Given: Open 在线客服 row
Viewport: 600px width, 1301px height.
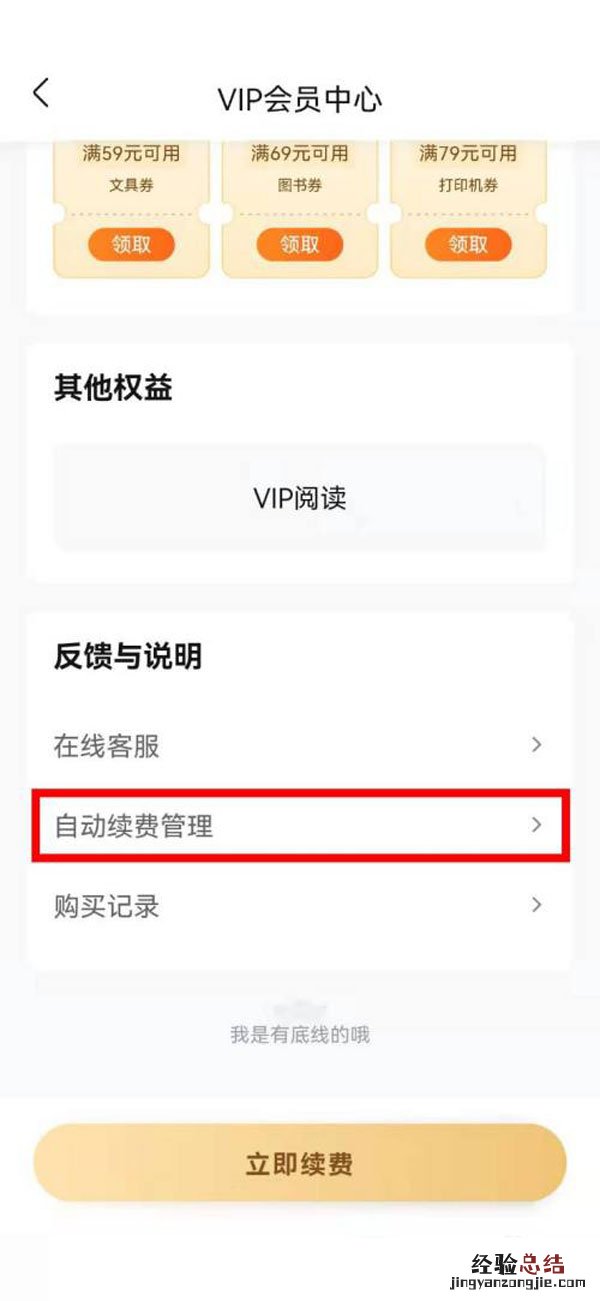Looking at the screenshot, I should tap(300, 746).
